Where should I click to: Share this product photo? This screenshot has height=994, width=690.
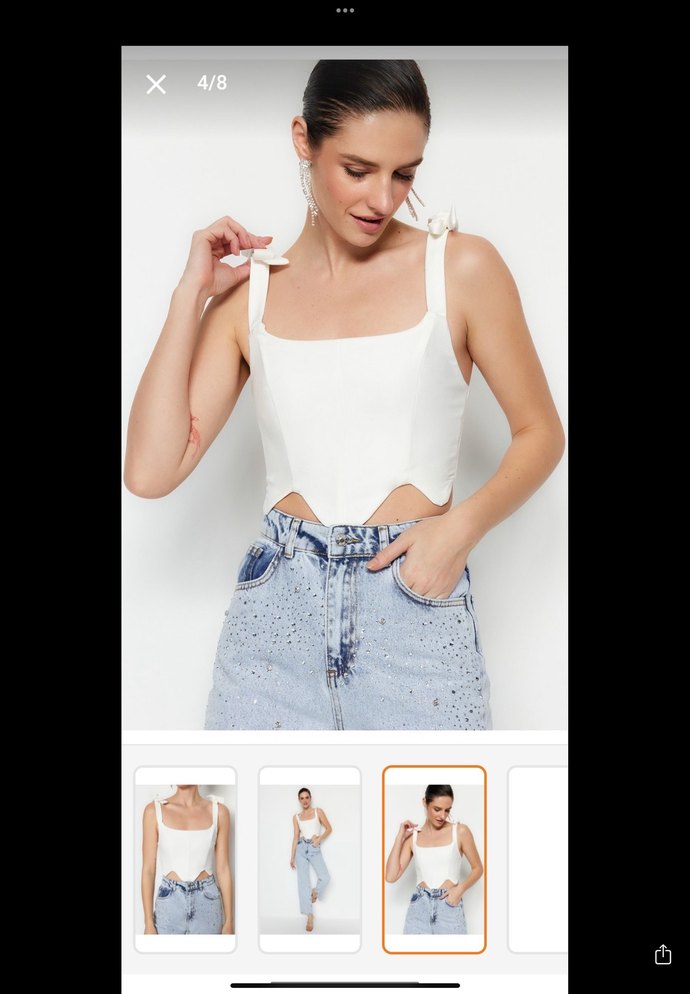click(x=662, y=954)
